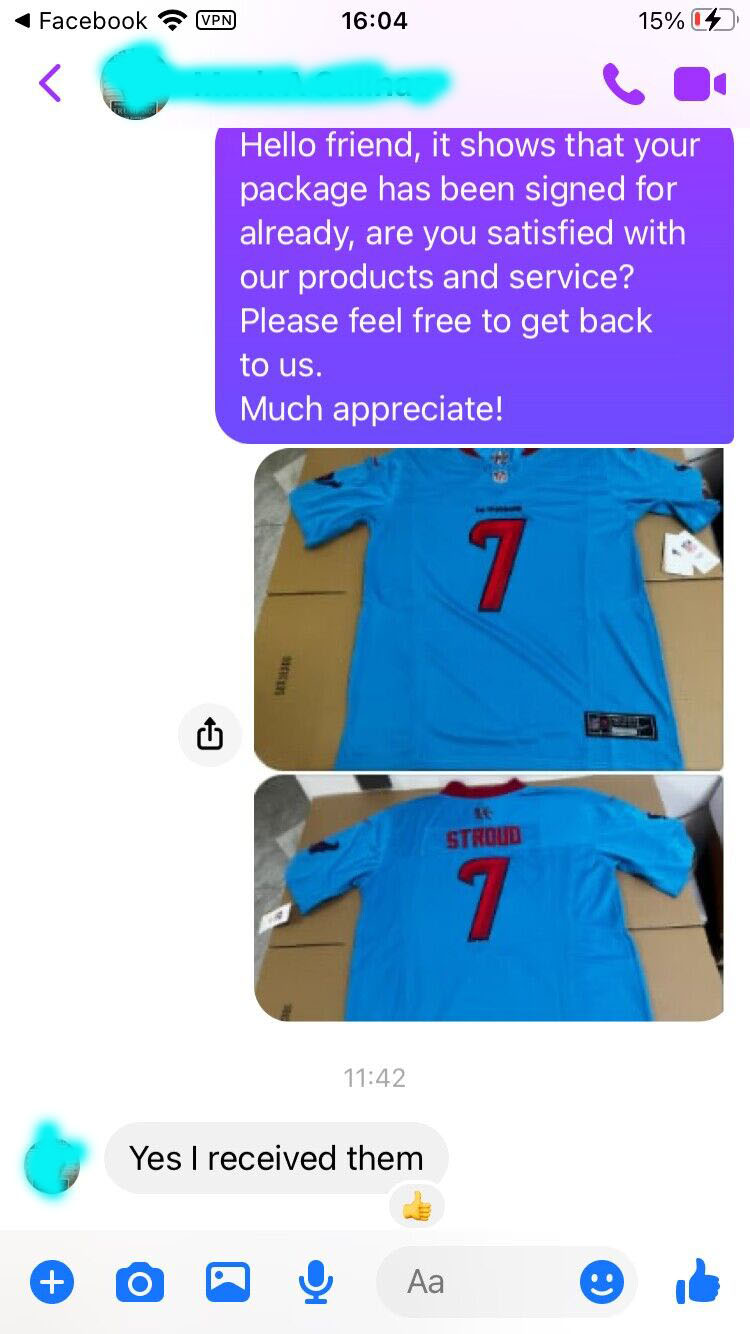Go back to the chat list
The image size is (750, 1334).
[50, 83]
